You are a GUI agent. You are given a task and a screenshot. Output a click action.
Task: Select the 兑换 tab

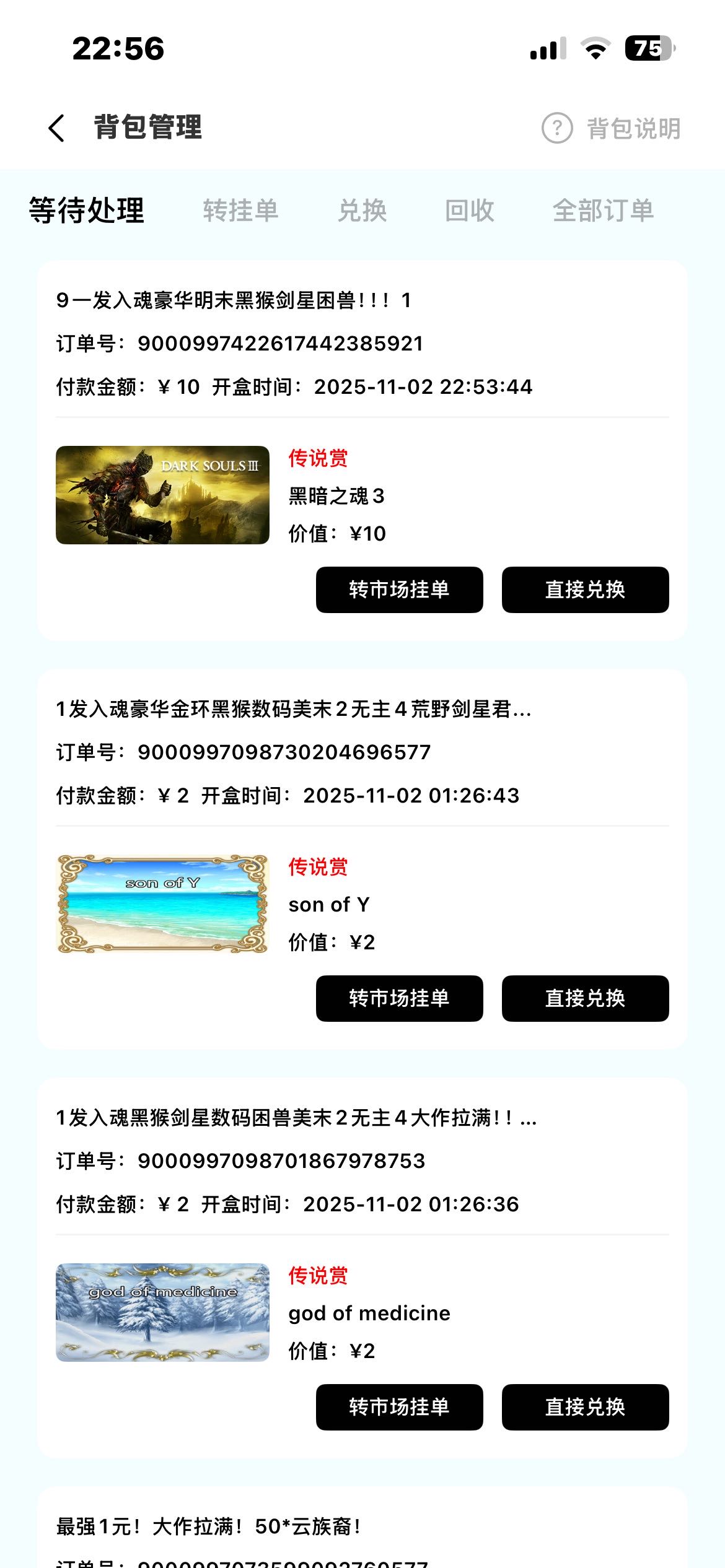(362, 211)
